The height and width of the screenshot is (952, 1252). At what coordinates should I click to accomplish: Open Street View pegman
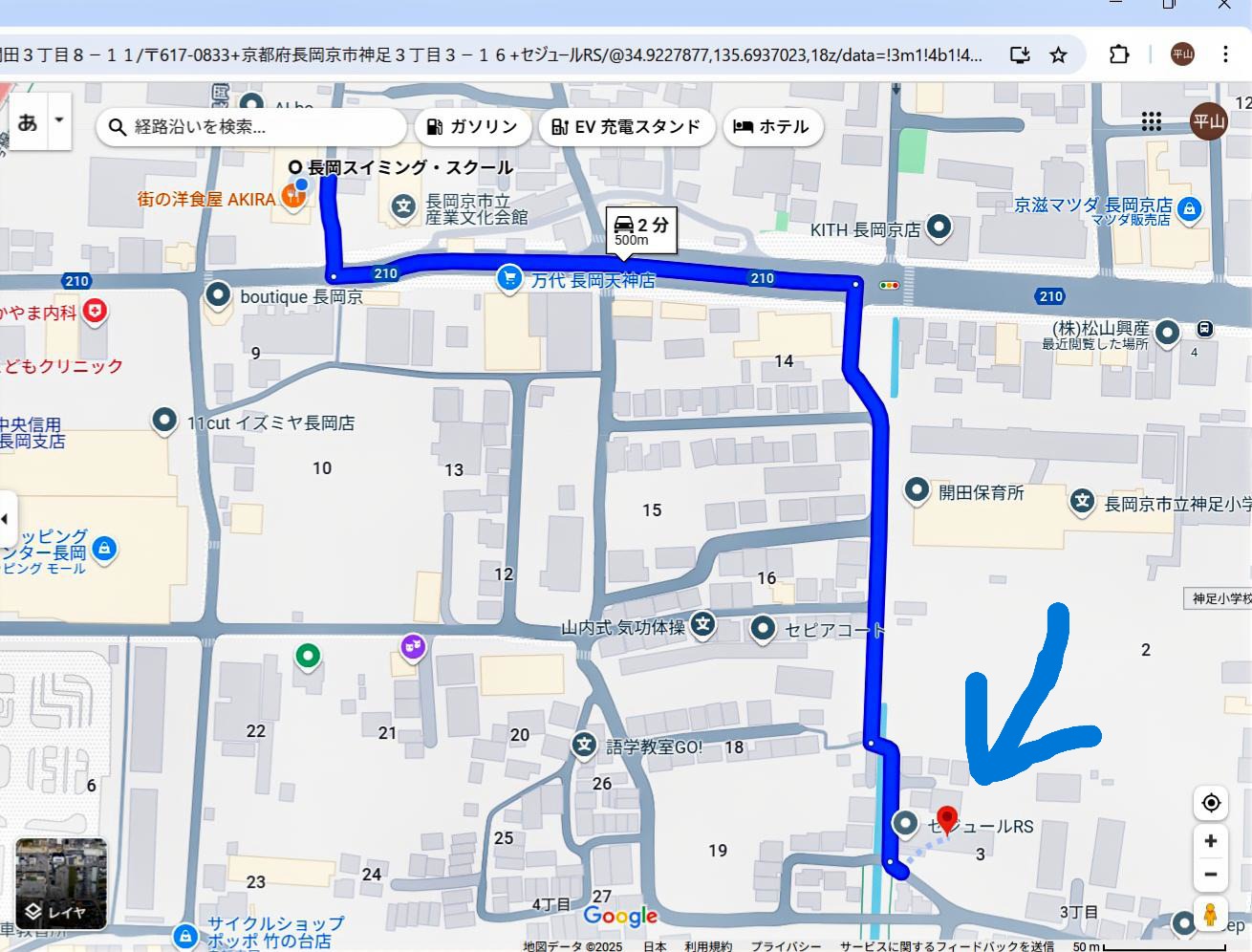1211,915
